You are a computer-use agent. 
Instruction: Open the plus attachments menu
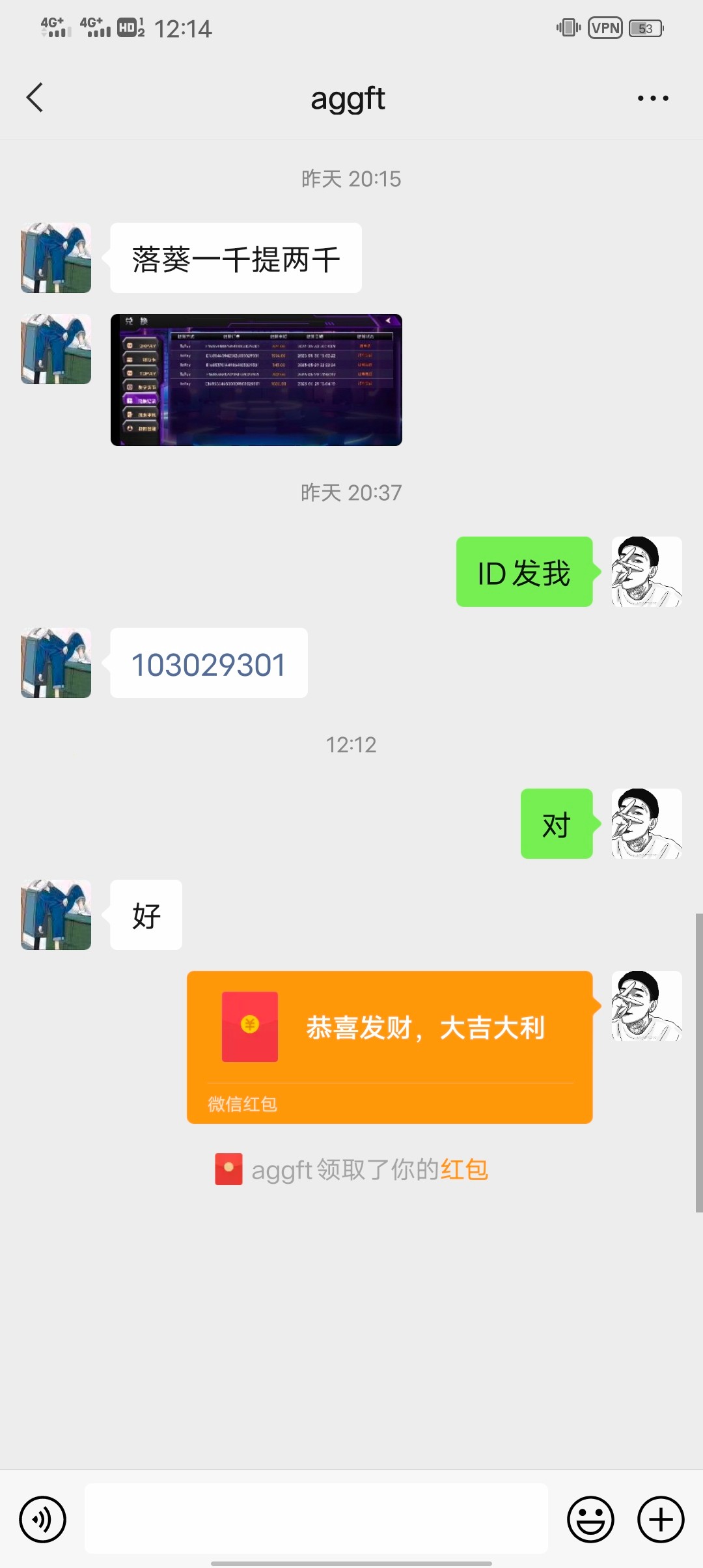pos(660,1519)
